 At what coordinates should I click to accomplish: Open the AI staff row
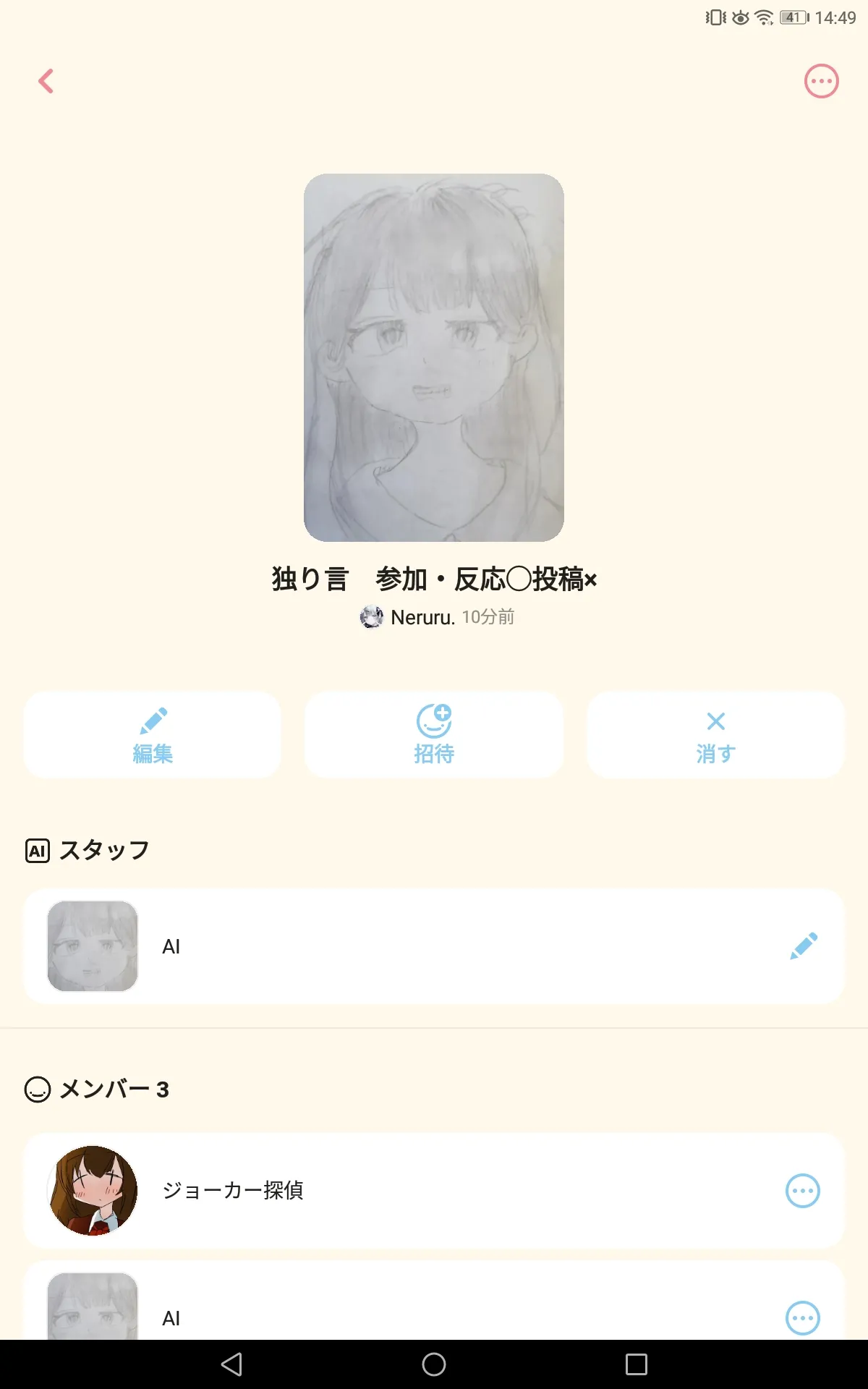[x=434, y=946]
